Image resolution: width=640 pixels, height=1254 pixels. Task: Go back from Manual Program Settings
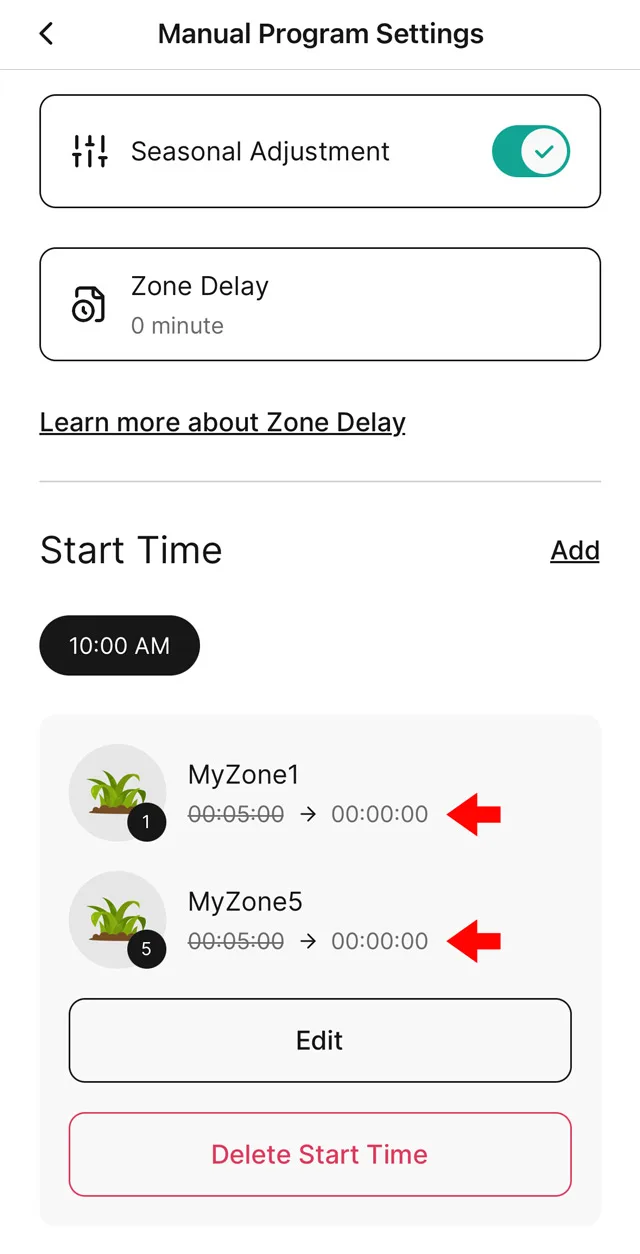click(x=46, y=34)
